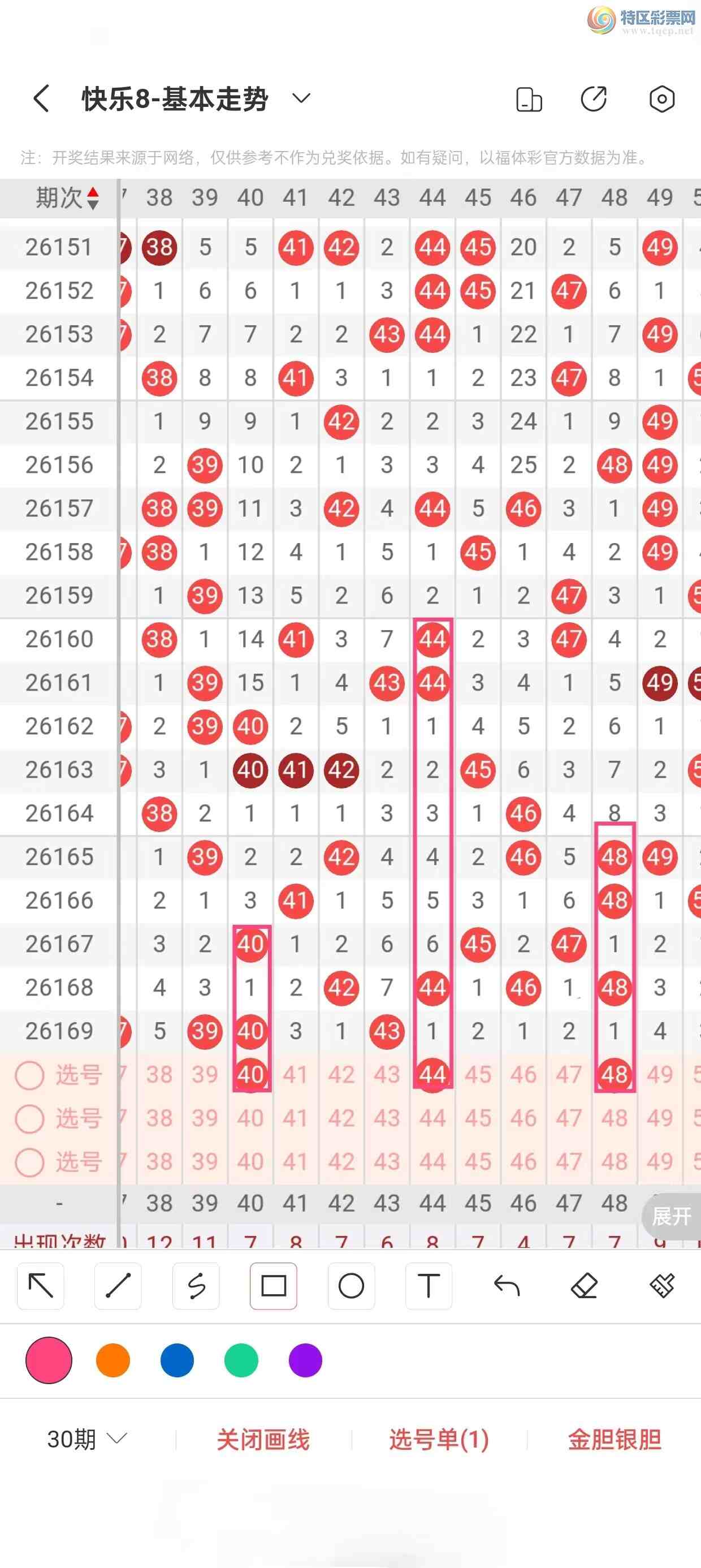Select the arrow drawing tool
This screenshot has height=1568, width=701.
[x=41, y=1286]
